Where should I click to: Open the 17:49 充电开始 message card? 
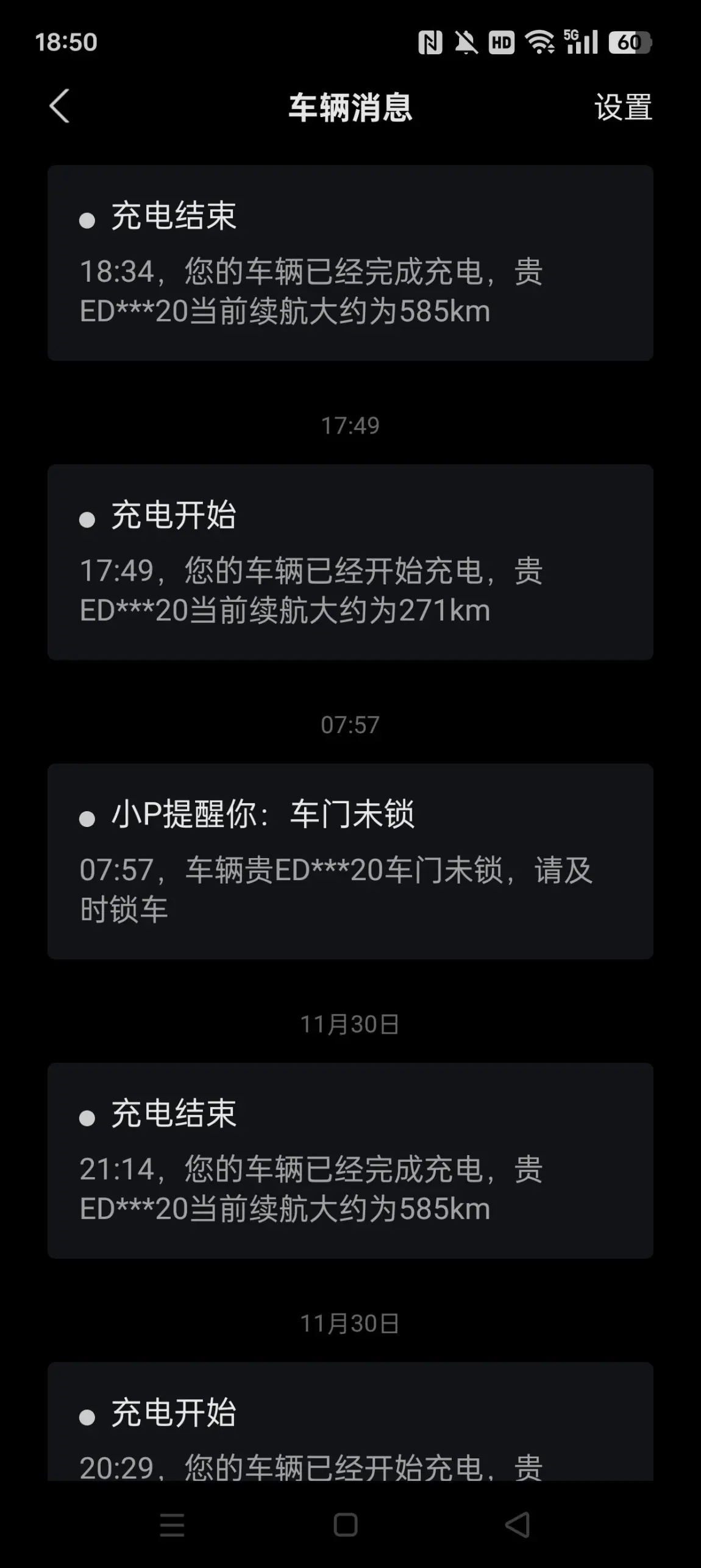point(350,562)
